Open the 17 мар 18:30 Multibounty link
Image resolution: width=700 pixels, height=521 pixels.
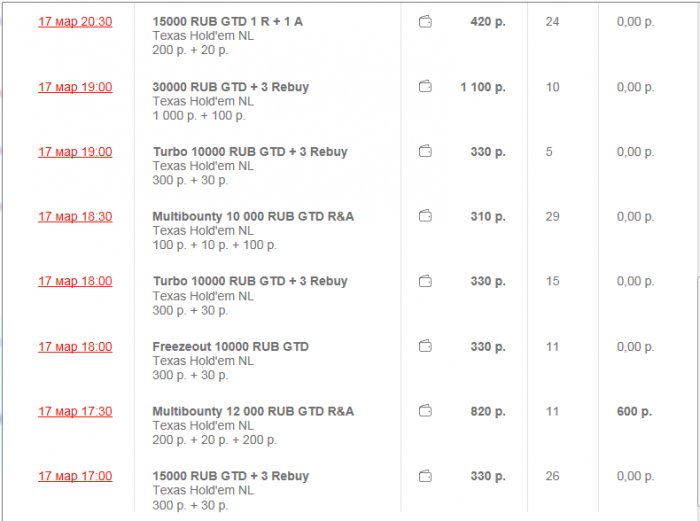click(75, 217)
